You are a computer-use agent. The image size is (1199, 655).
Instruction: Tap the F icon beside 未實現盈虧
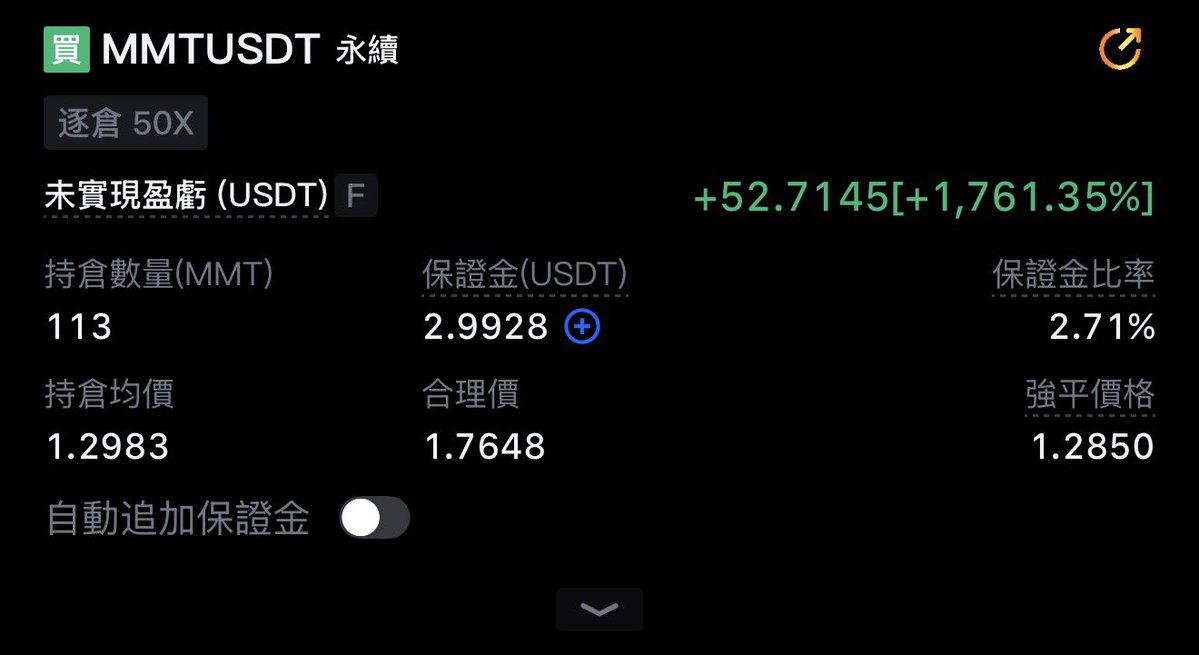[x=355, y=196]
